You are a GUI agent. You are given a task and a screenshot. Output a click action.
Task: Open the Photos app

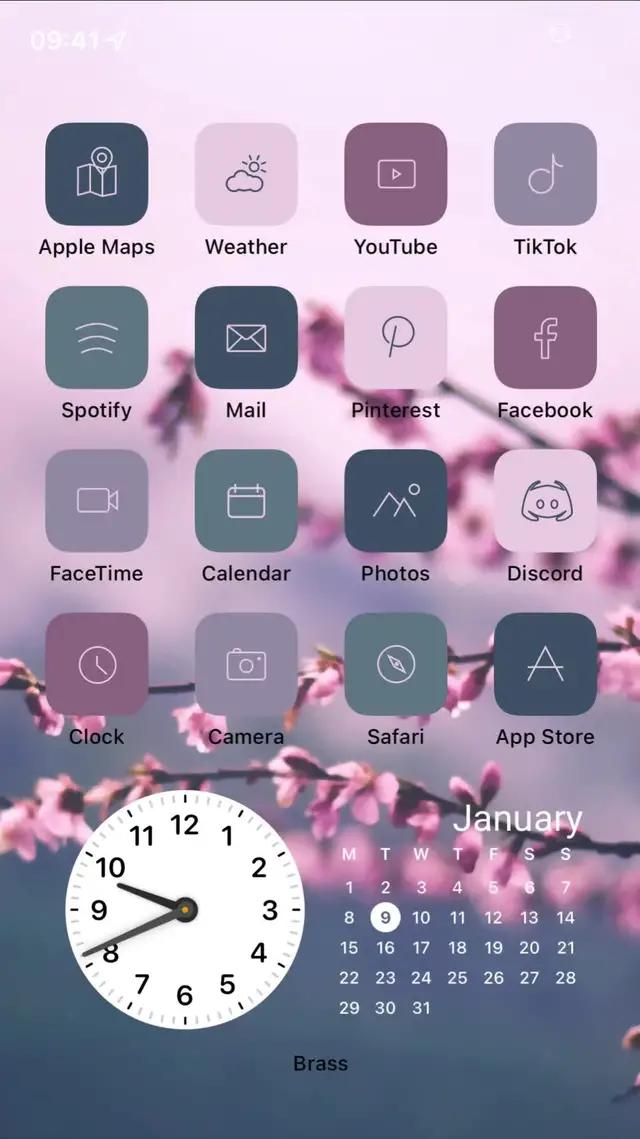coord(396,501)
